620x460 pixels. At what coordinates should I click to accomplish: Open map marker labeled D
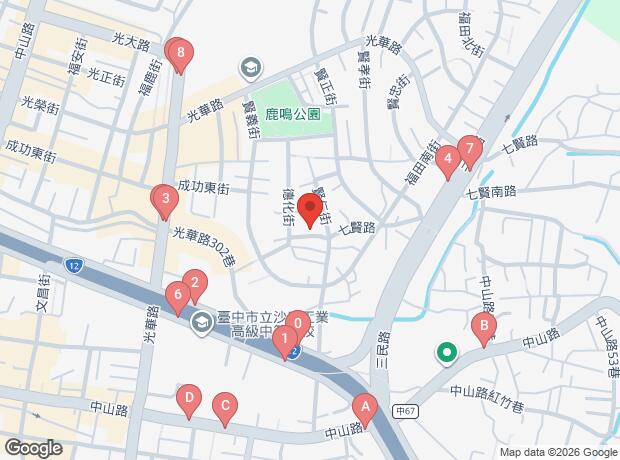coord(189,401)
